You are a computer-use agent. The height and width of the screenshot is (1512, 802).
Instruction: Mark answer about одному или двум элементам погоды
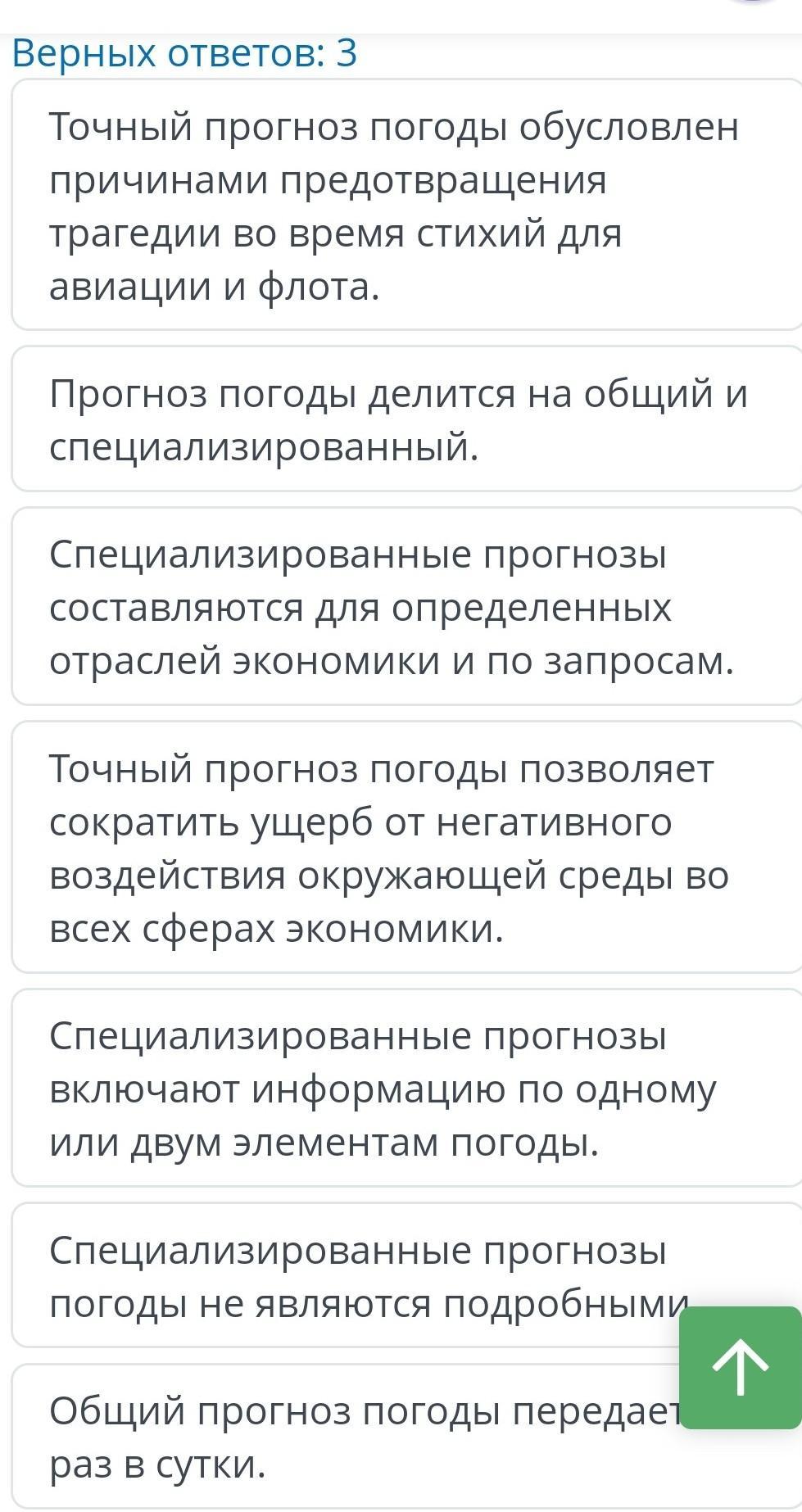[406, 1088]
